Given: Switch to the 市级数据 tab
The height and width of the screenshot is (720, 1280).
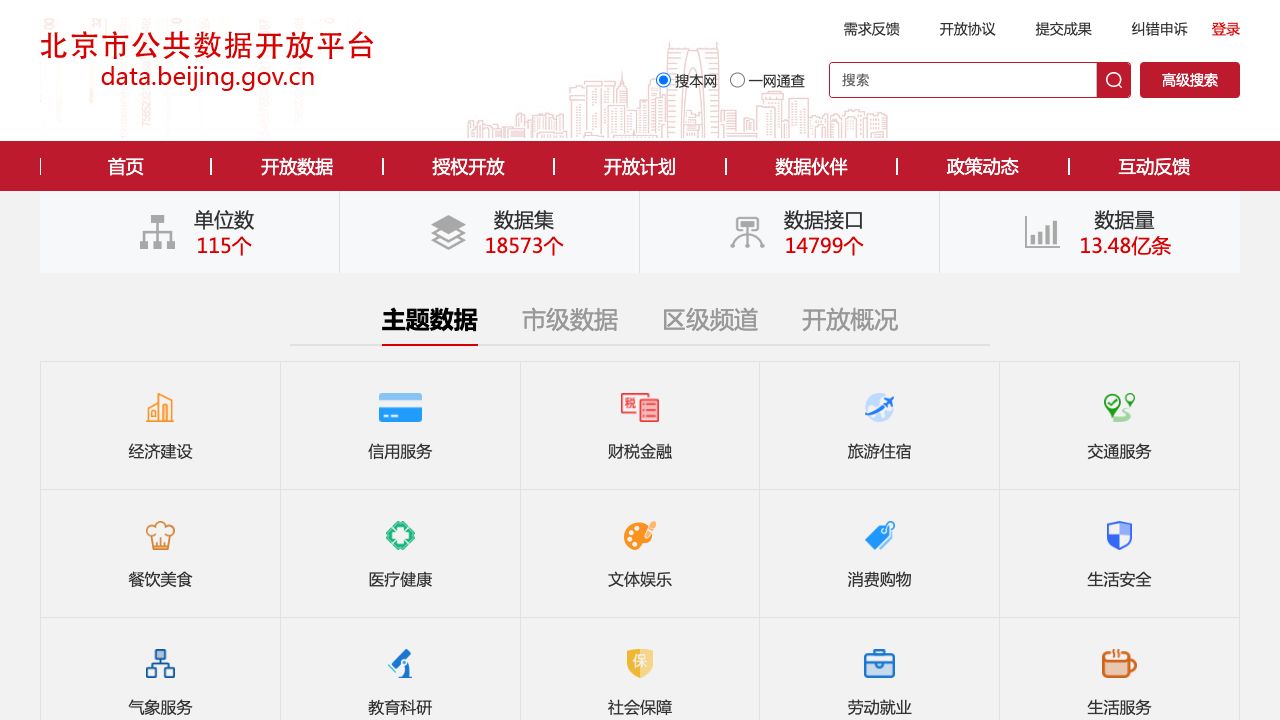Looking at the screenshot, I should coord(570,320).
